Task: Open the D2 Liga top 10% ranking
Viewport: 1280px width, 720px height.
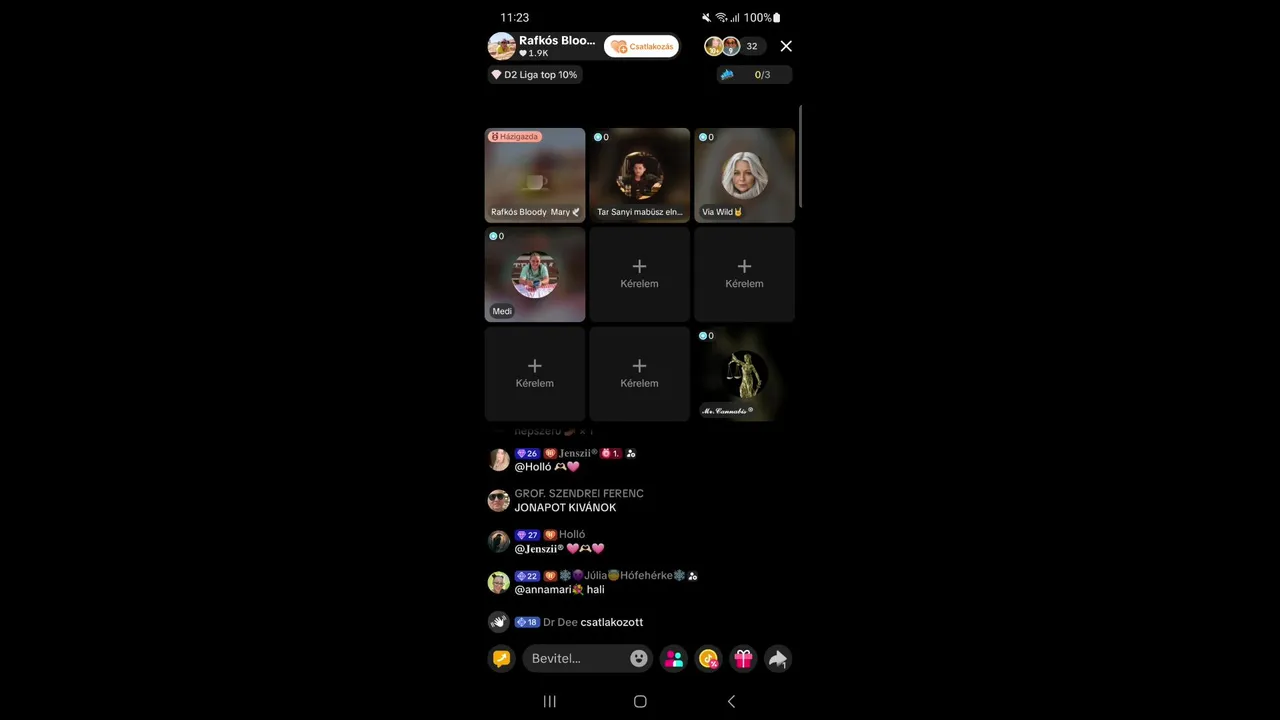Action: pos(534,75)
